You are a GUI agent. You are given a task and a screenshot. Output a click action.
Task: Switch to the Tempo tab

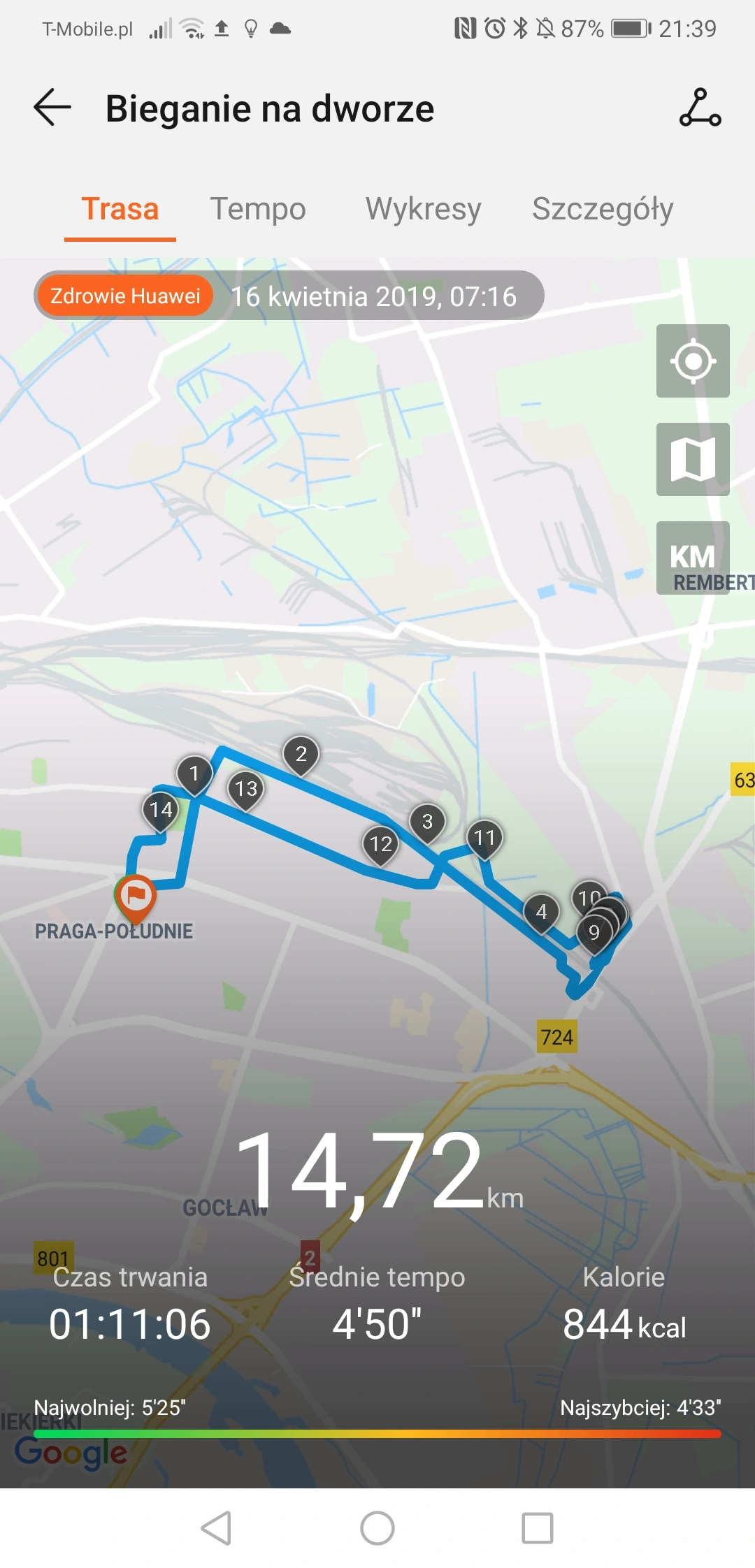coord(258,209)
